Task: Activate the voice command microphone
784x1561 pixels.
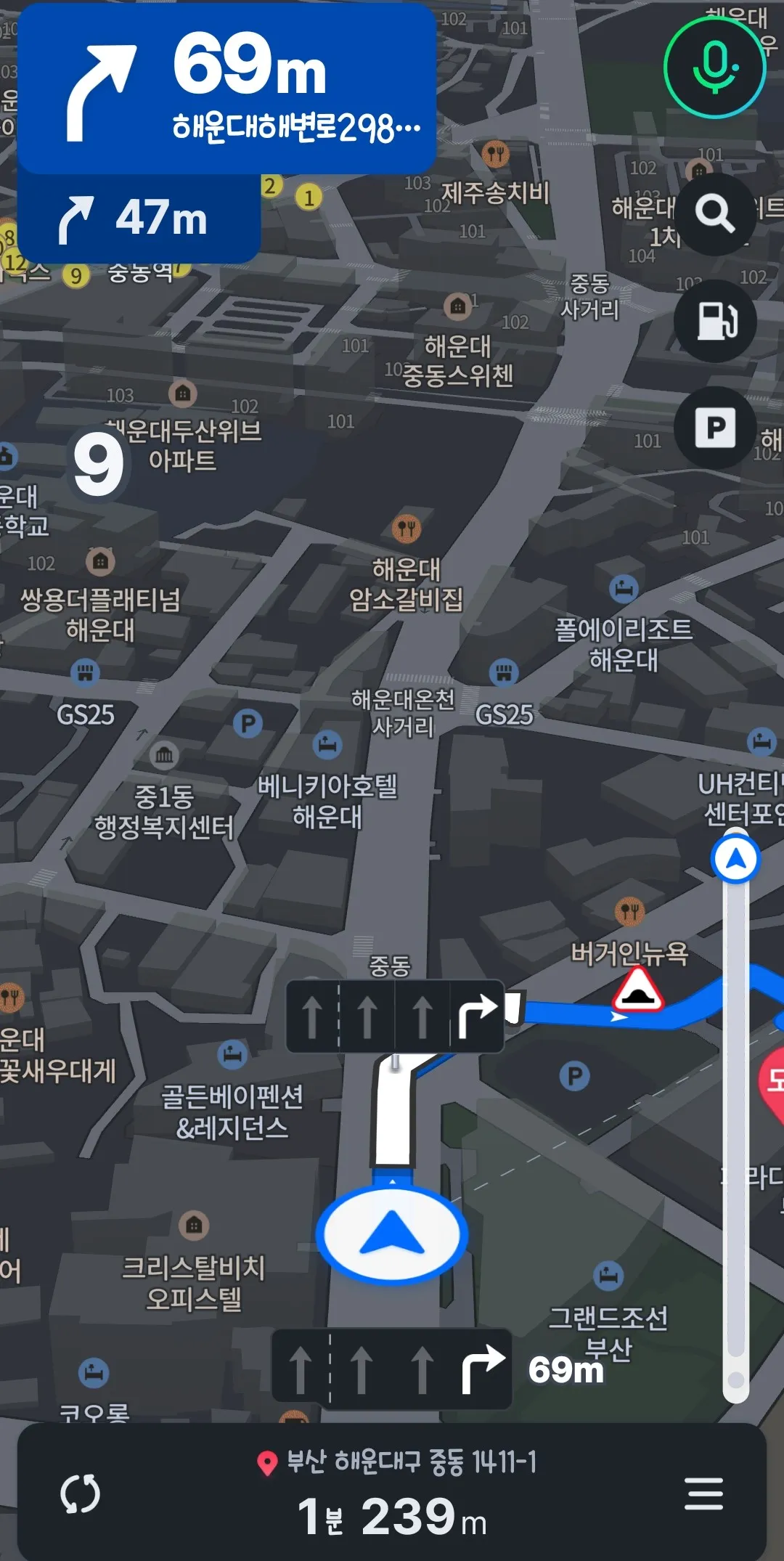Action: pos(713,67)
